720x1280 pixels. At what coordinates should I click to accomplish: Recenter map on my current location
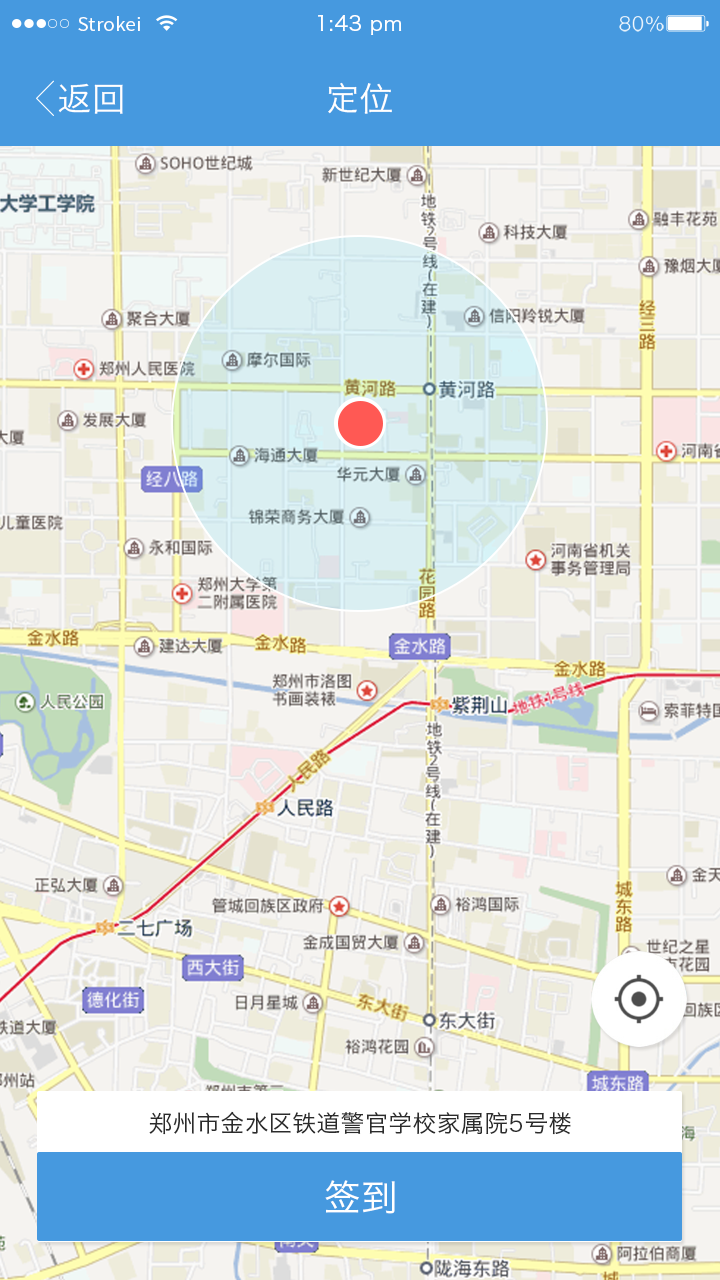pyautogui.click(x=639, y=998)
